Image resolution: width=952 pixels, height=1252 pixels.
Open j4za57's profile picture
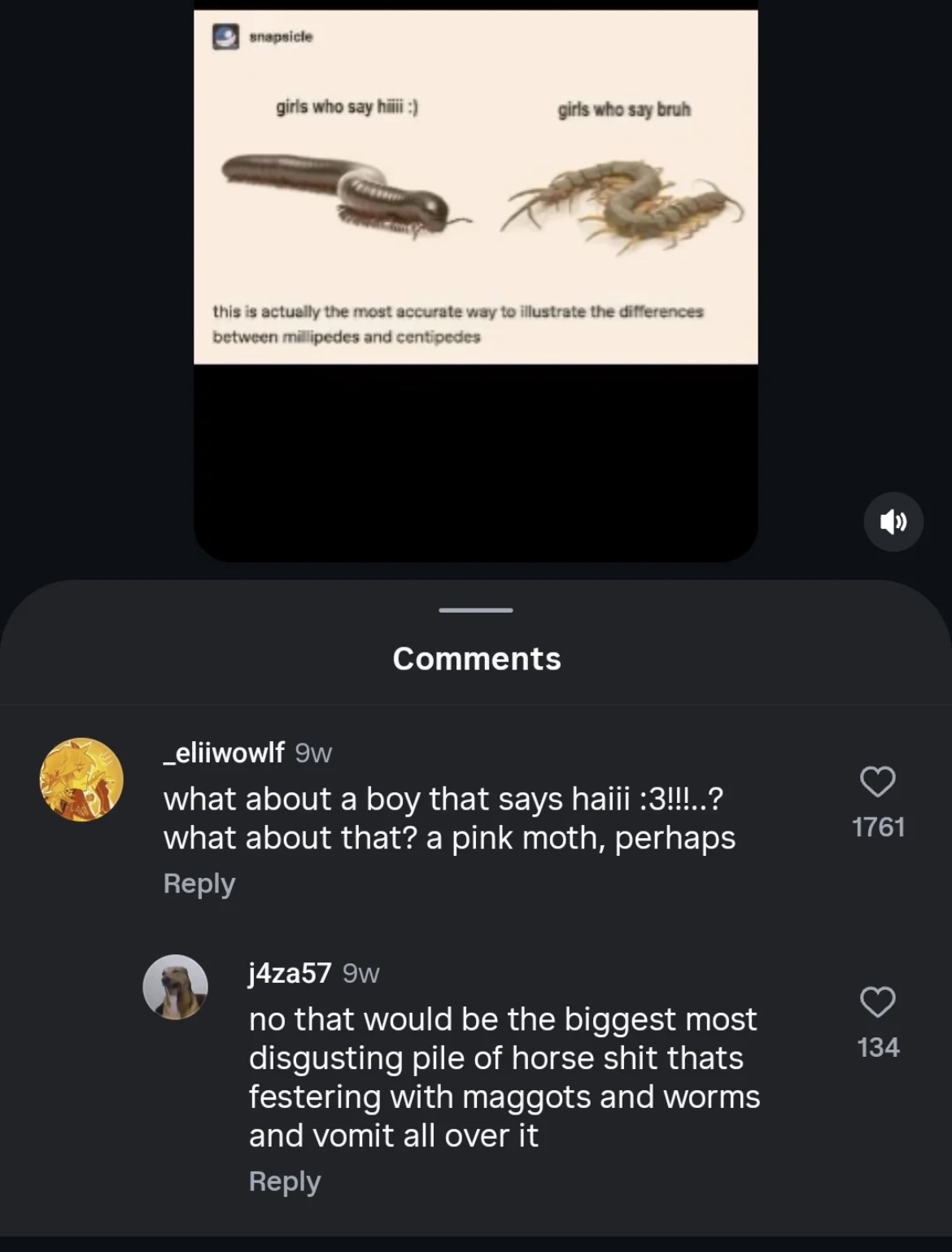click(176, 987)
